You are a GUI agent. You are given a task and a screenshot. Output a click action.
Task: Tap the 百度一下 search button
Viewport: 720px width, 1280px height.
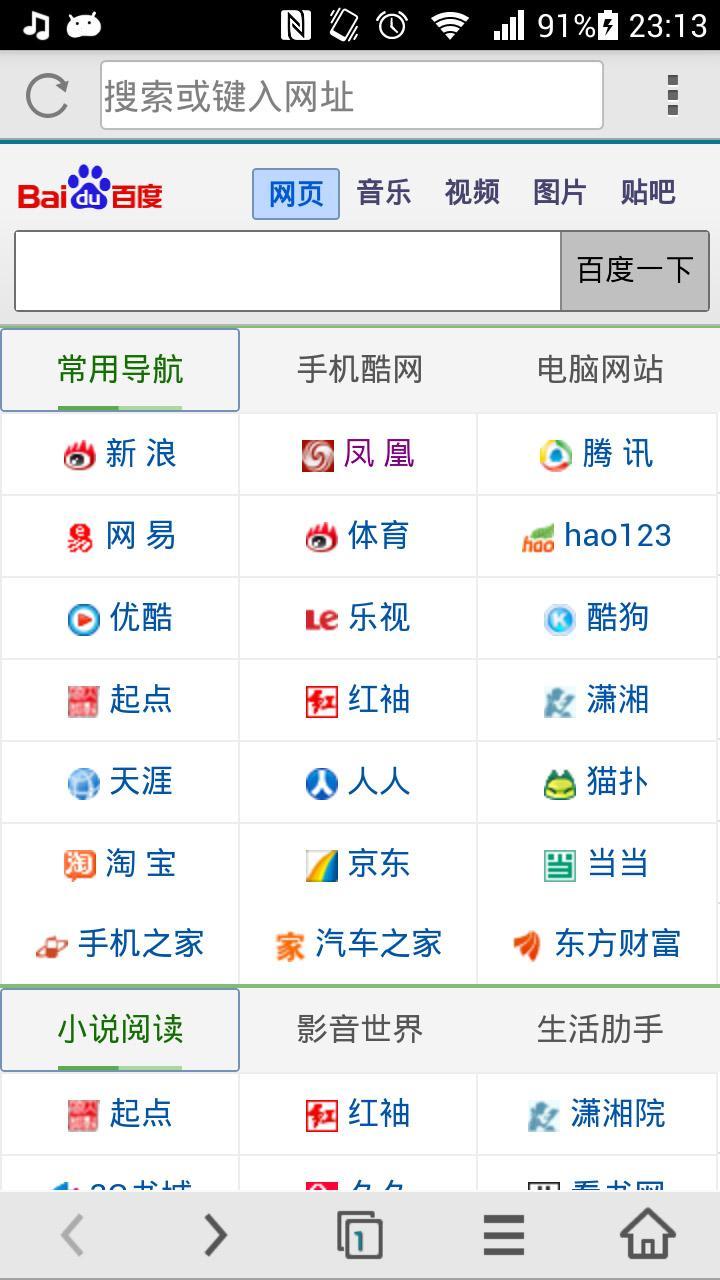635,271
